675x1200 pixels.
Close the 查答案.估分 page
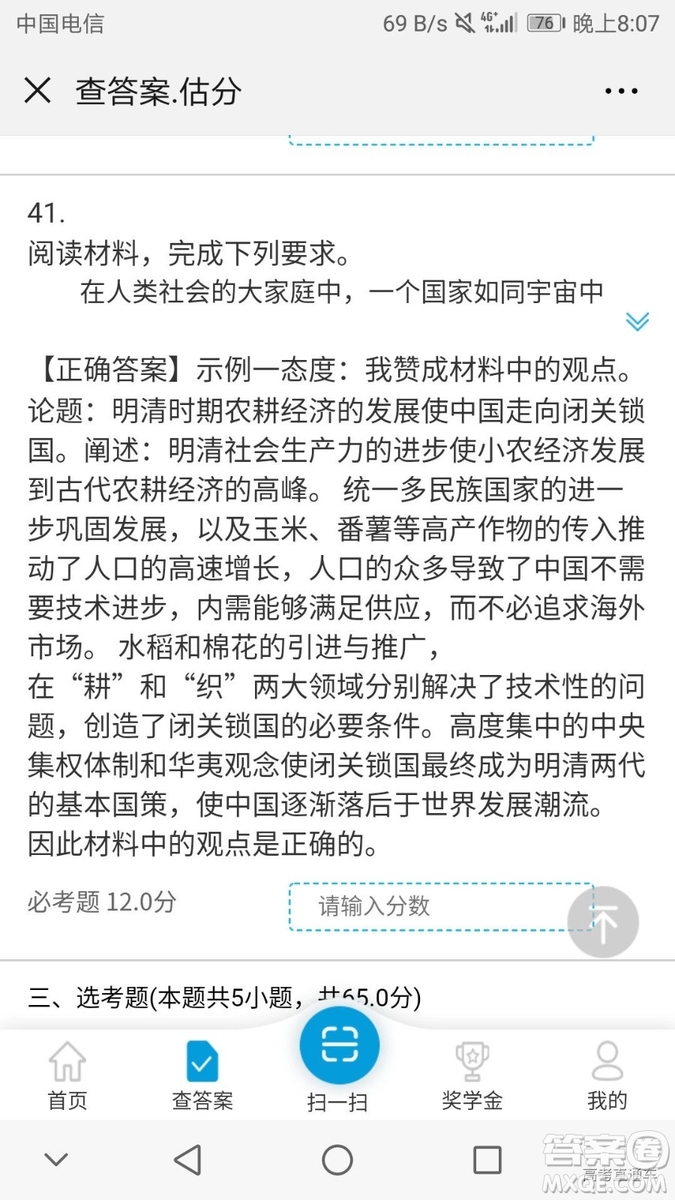(x=37, y=91)
